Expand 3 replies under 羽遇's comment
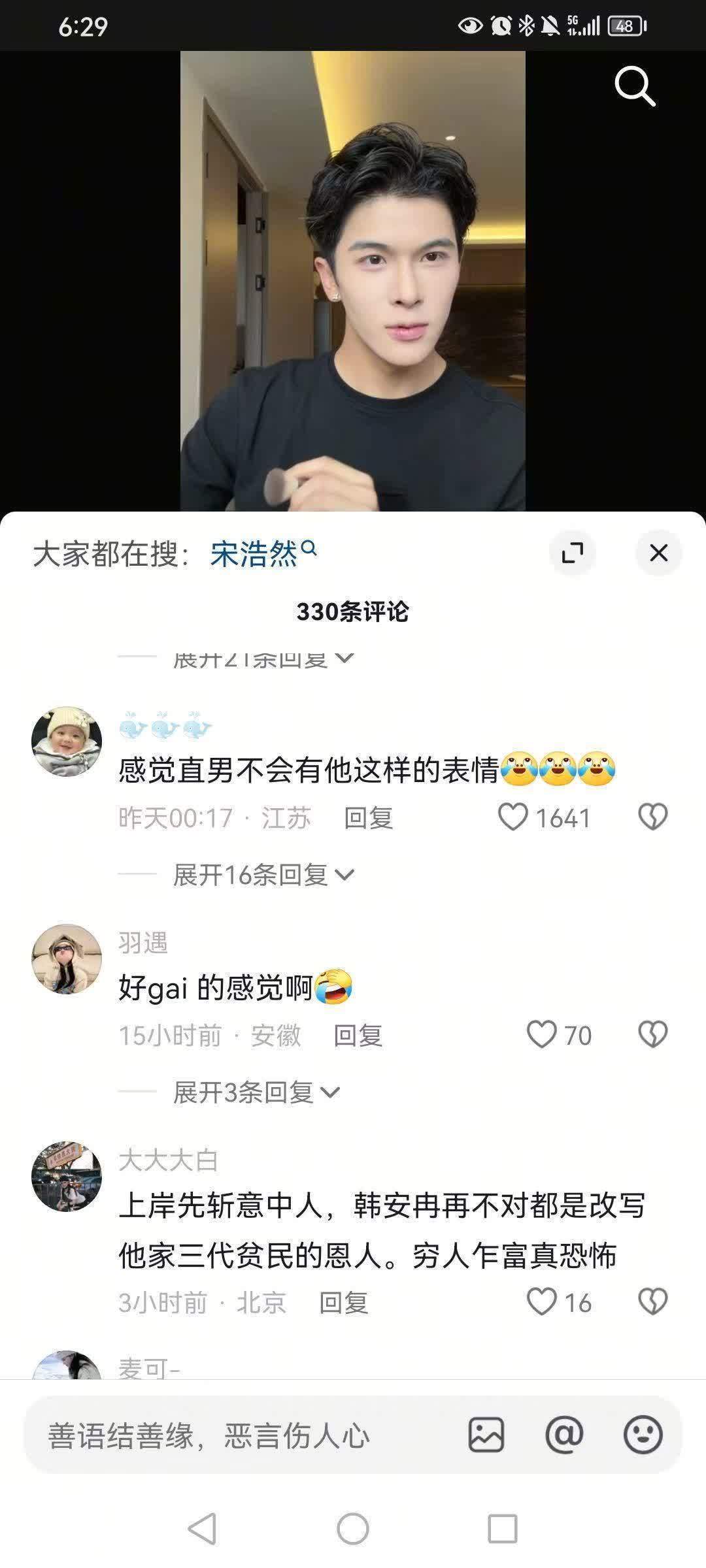Viewport: 706px width, 1568px height. pyautogui.click(x=255, y=1092)
